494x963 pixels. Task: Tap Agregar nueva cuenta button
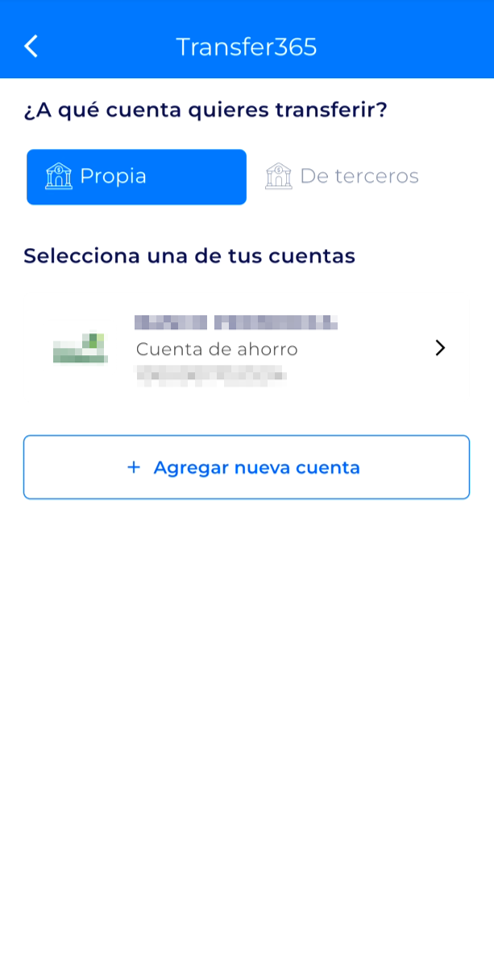pos(246,467)
